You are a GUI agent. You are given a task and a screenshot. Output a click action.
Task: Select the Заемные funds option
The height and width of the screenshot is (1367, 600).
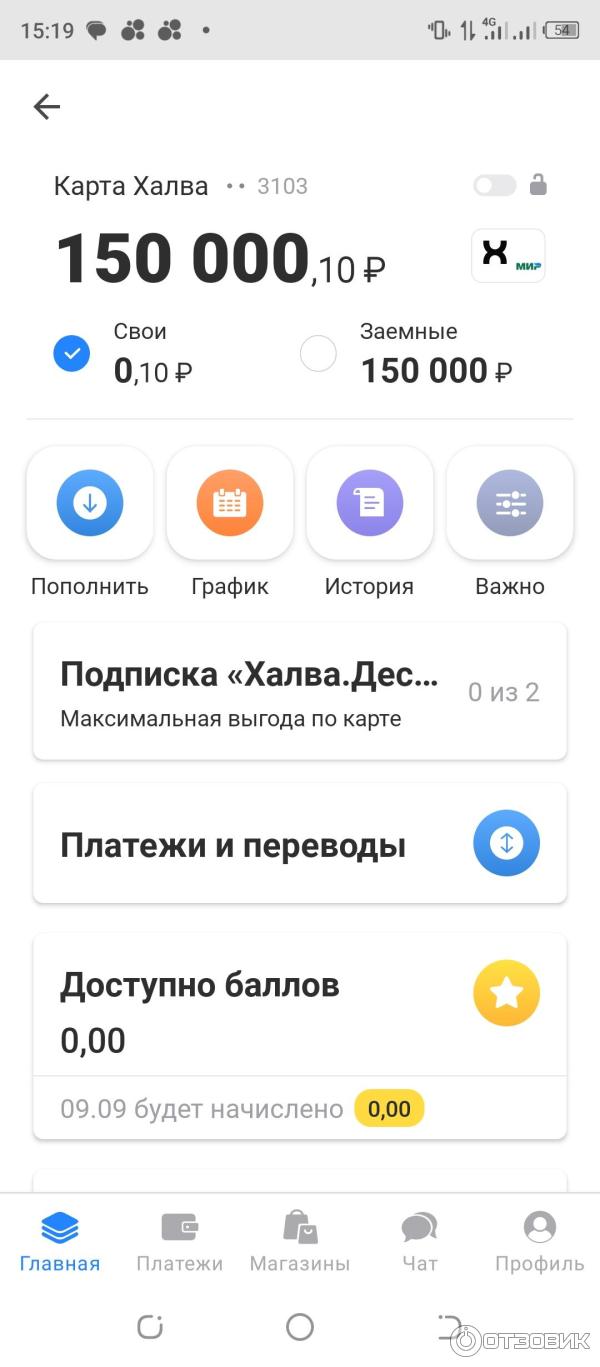(319, 353)
